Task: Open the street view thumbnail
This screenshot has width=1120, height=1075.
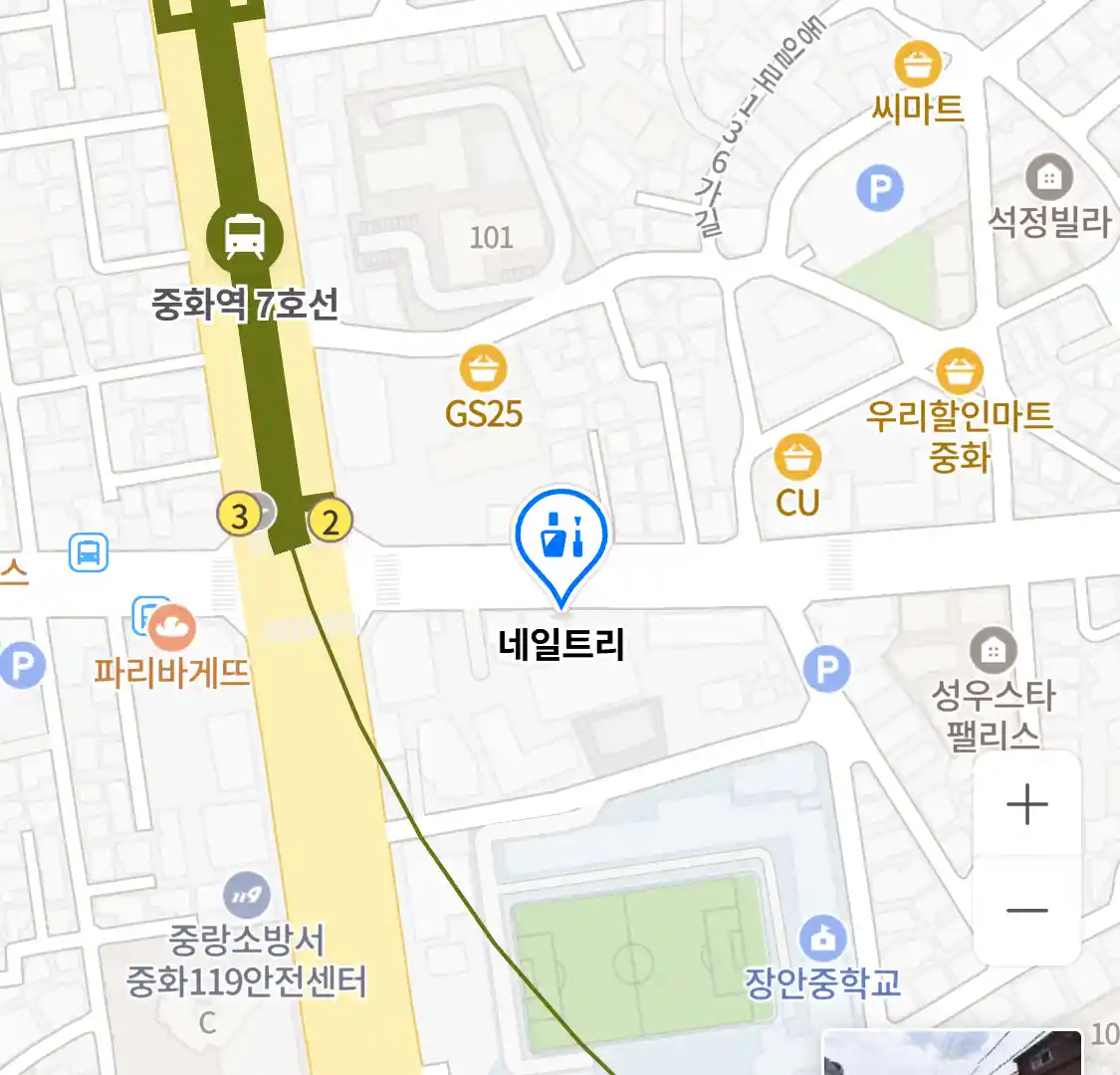Action: point(951,1053)
